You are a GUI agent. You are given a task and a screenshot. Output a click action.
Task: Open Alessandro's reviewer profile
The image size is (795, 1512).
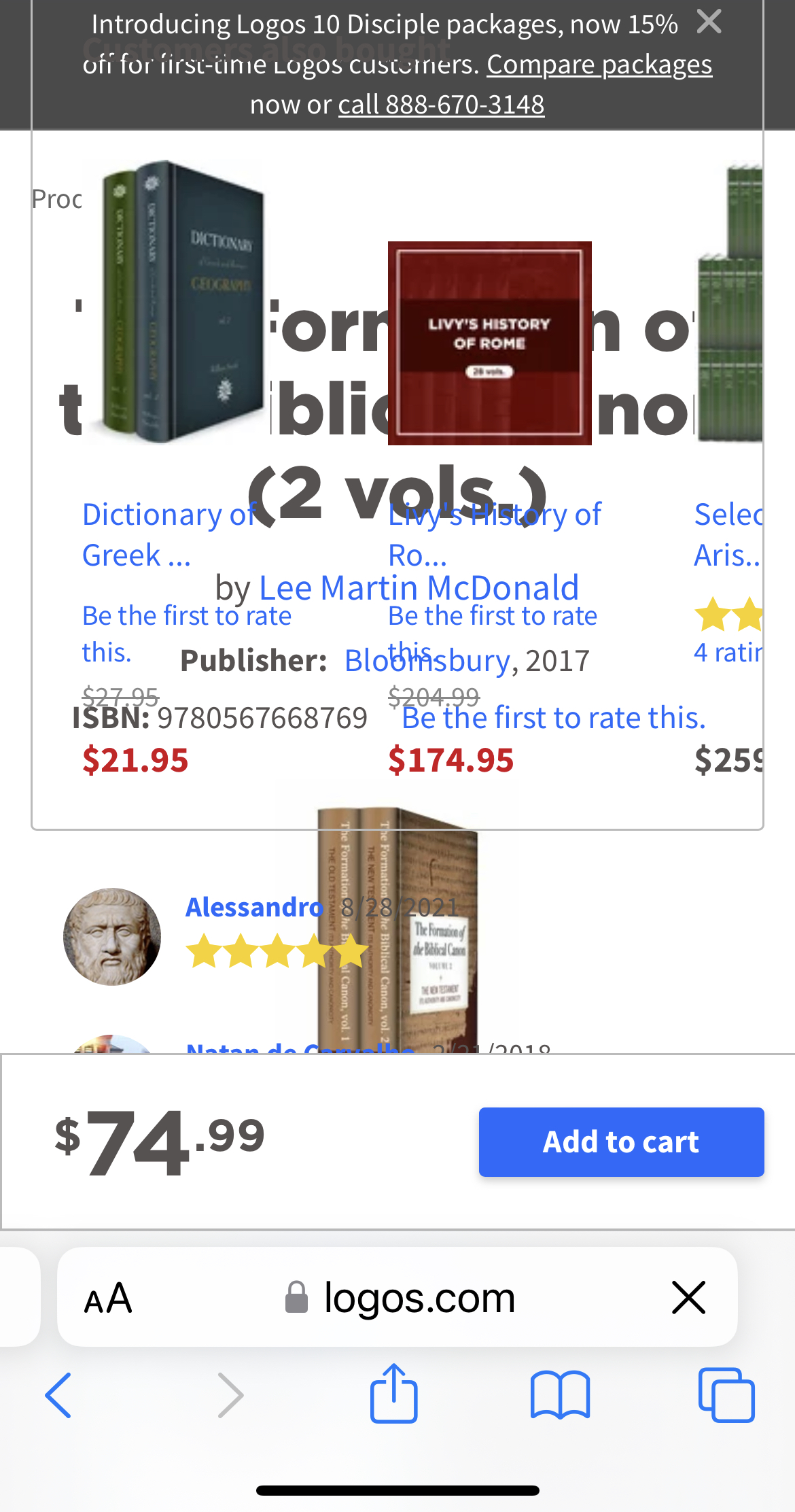click(x=253, y=907)
